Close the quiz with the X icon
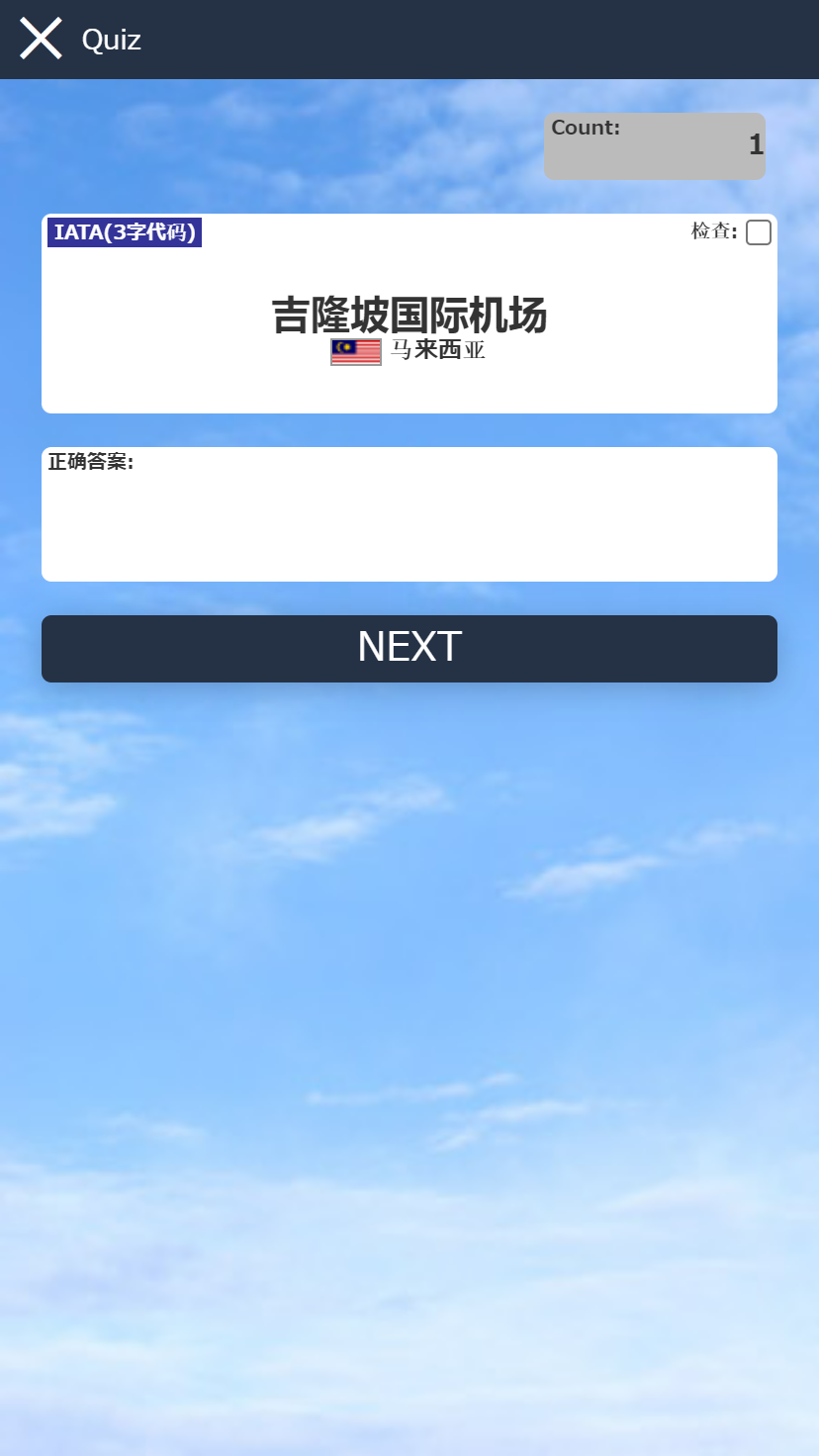The width and height of the screenshot is (819, 1456). click(x=41, y=39)
